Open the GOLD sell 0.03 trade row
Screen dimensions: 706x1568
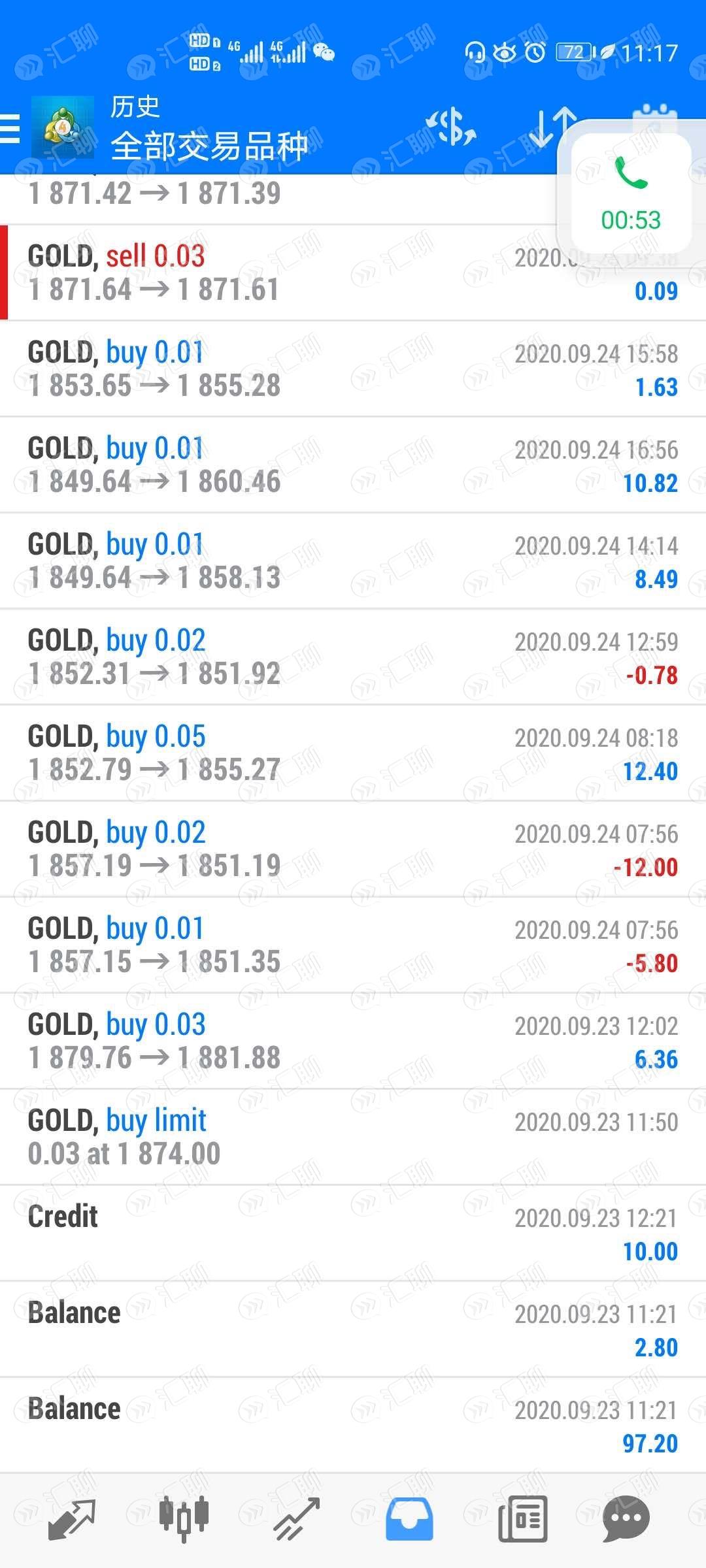point(353,273)
